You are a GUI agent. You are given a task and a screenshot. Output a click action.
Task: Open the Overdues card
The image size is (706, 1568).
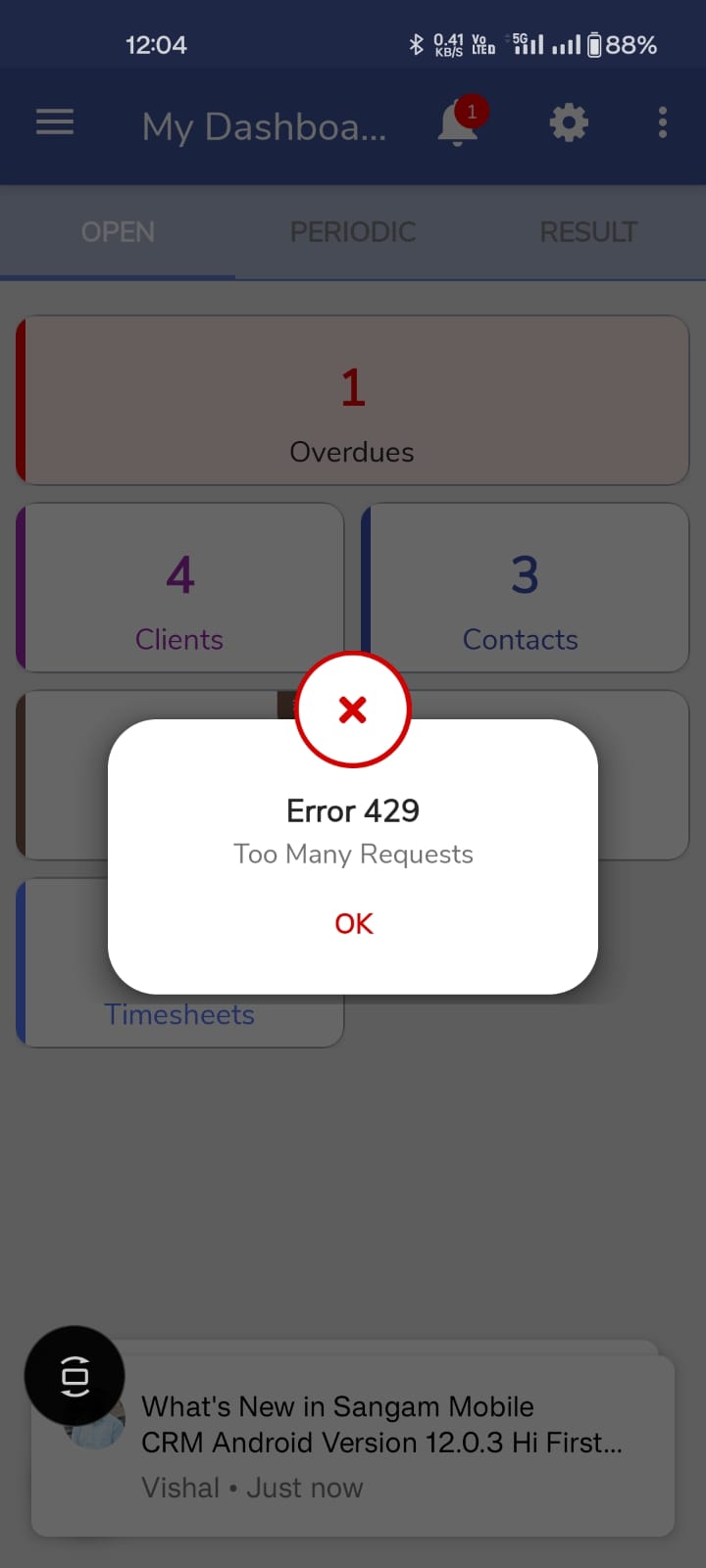[353, 401]
